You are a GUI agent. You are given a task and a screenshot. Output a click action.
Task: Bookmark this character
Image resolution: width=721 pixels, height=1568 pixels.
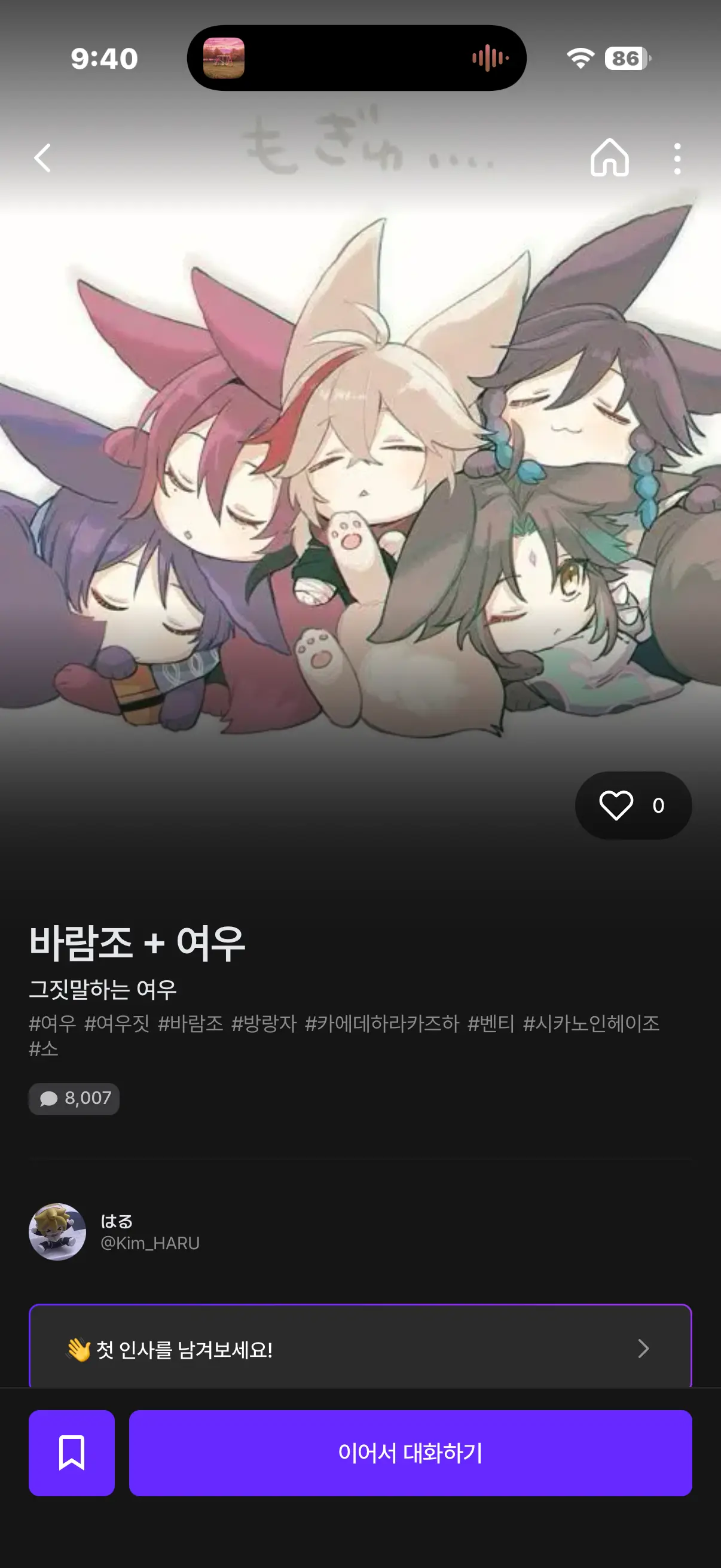coord(72,1453)
